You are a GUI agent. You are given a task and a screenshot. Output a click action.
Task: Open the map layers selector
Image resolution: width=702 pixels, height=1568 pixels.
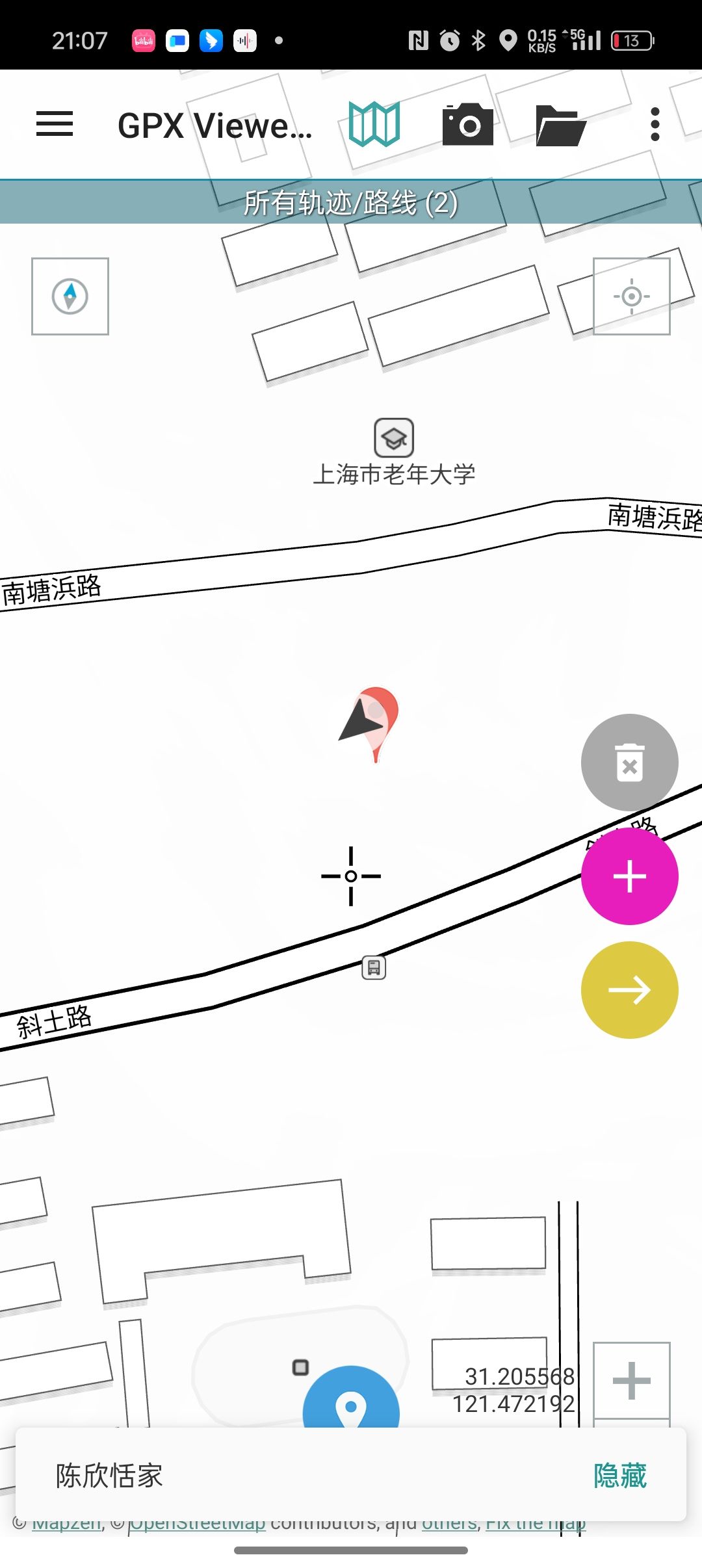point(374,124)
